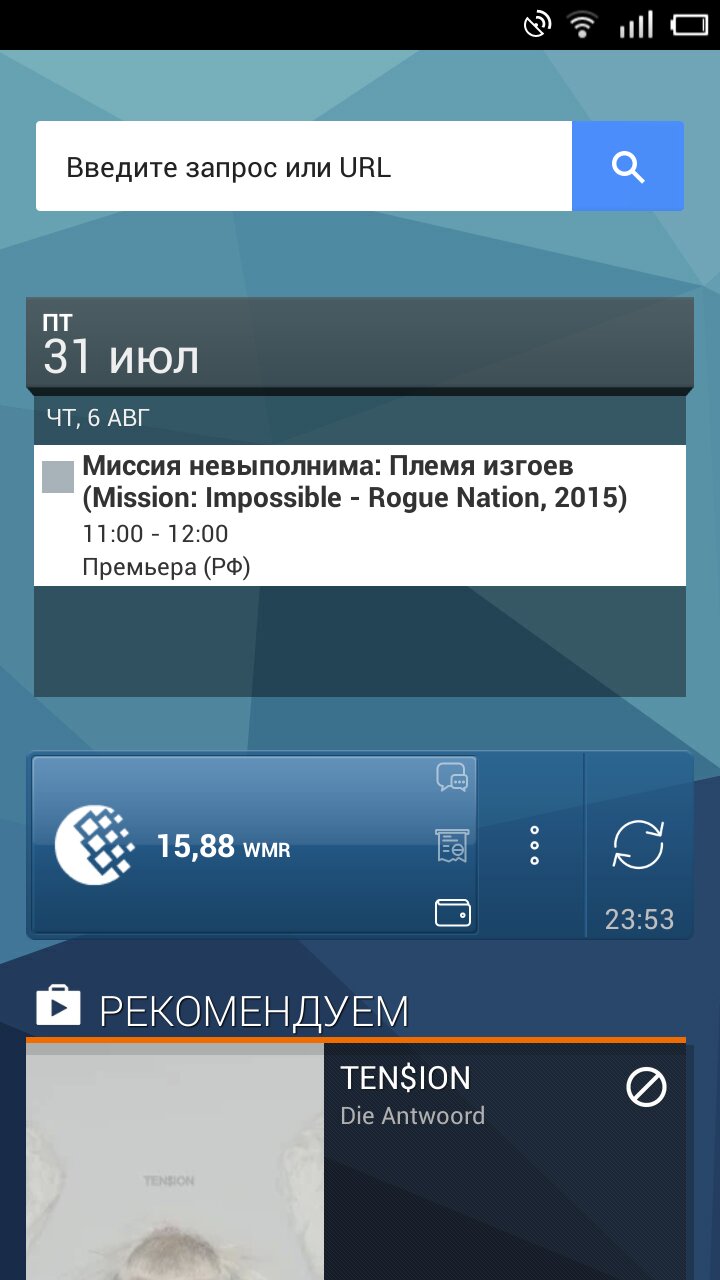Open WebMoney messages icon in widget
Screen dimensions: 720x1280
click(x=452, y=777)
